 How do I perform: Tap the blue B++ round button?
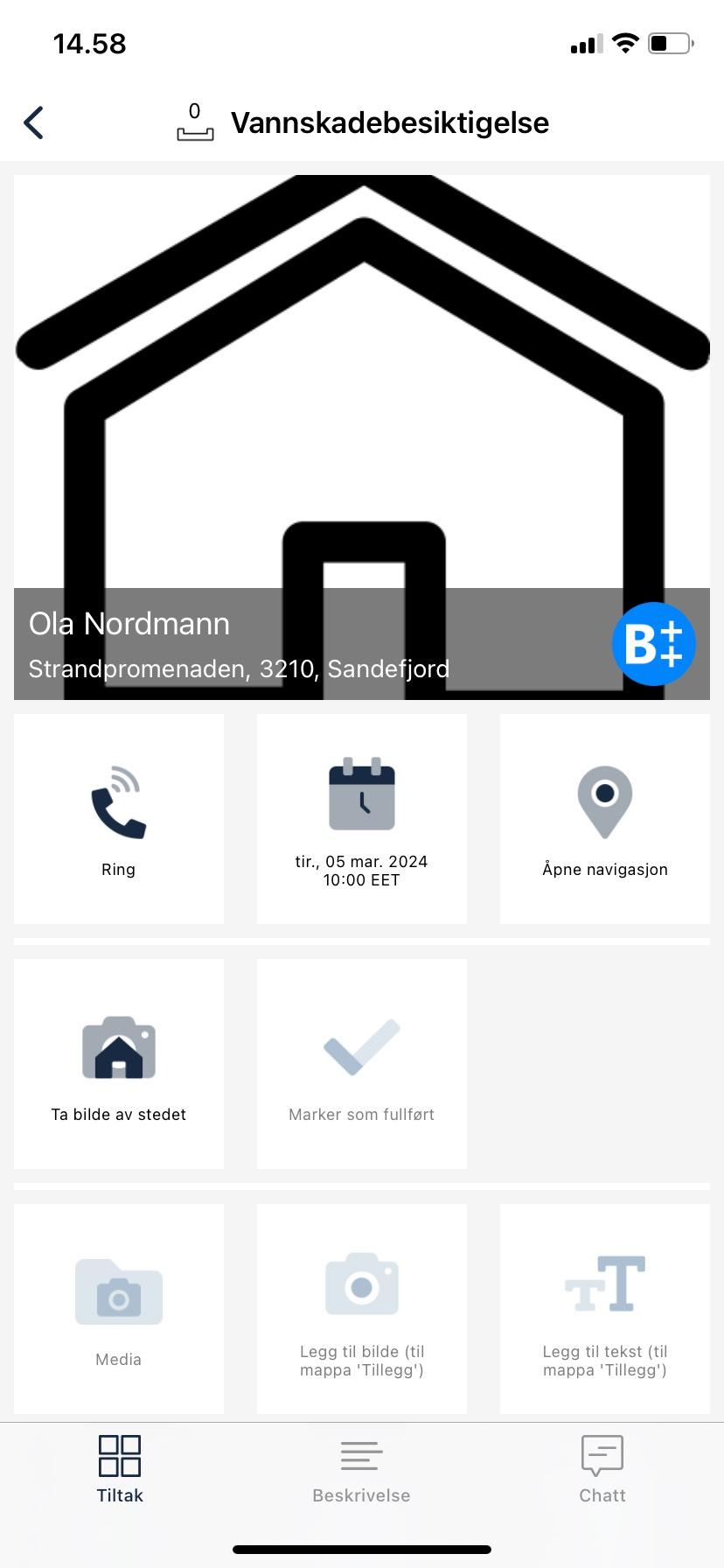pyautogui.click(x=653, y=644)
